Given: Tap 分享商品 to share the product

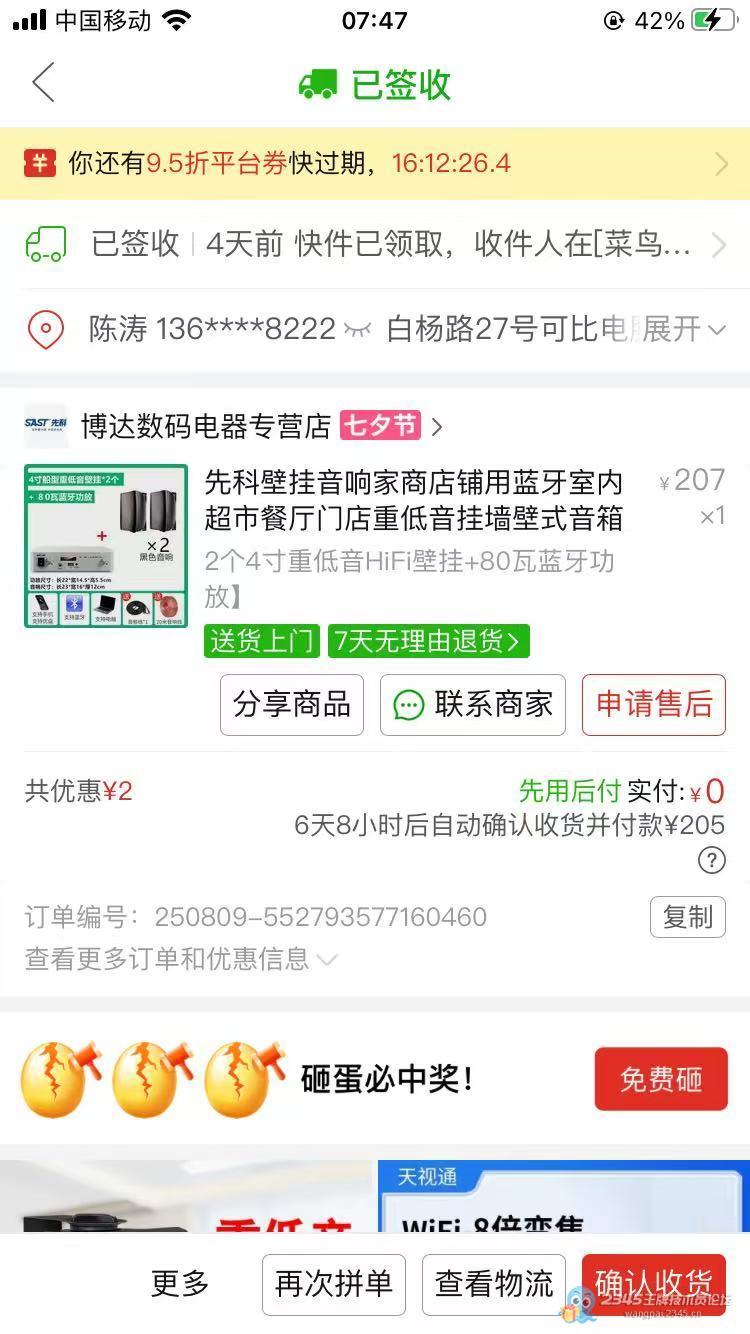Looking at the screenshot, I should click(x=291, y=704).
